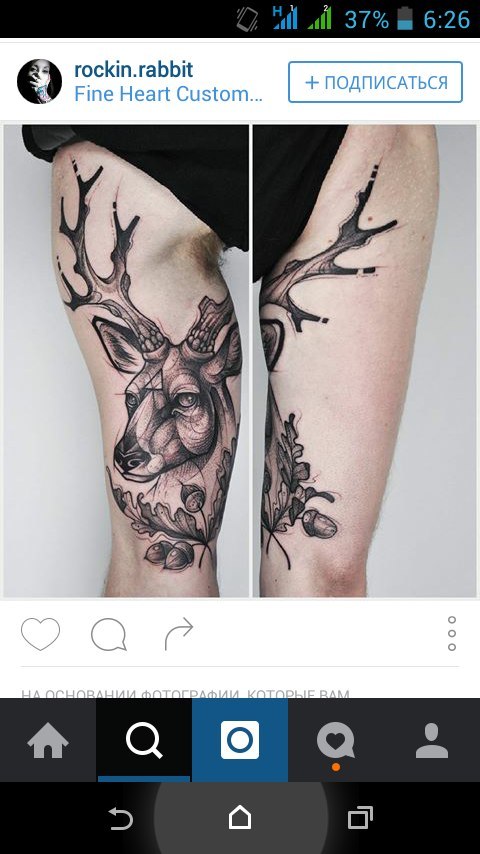This screenshot has width=480, height=854.
Task: Open the rockin.rabbit username link
Action: point(133,70)
